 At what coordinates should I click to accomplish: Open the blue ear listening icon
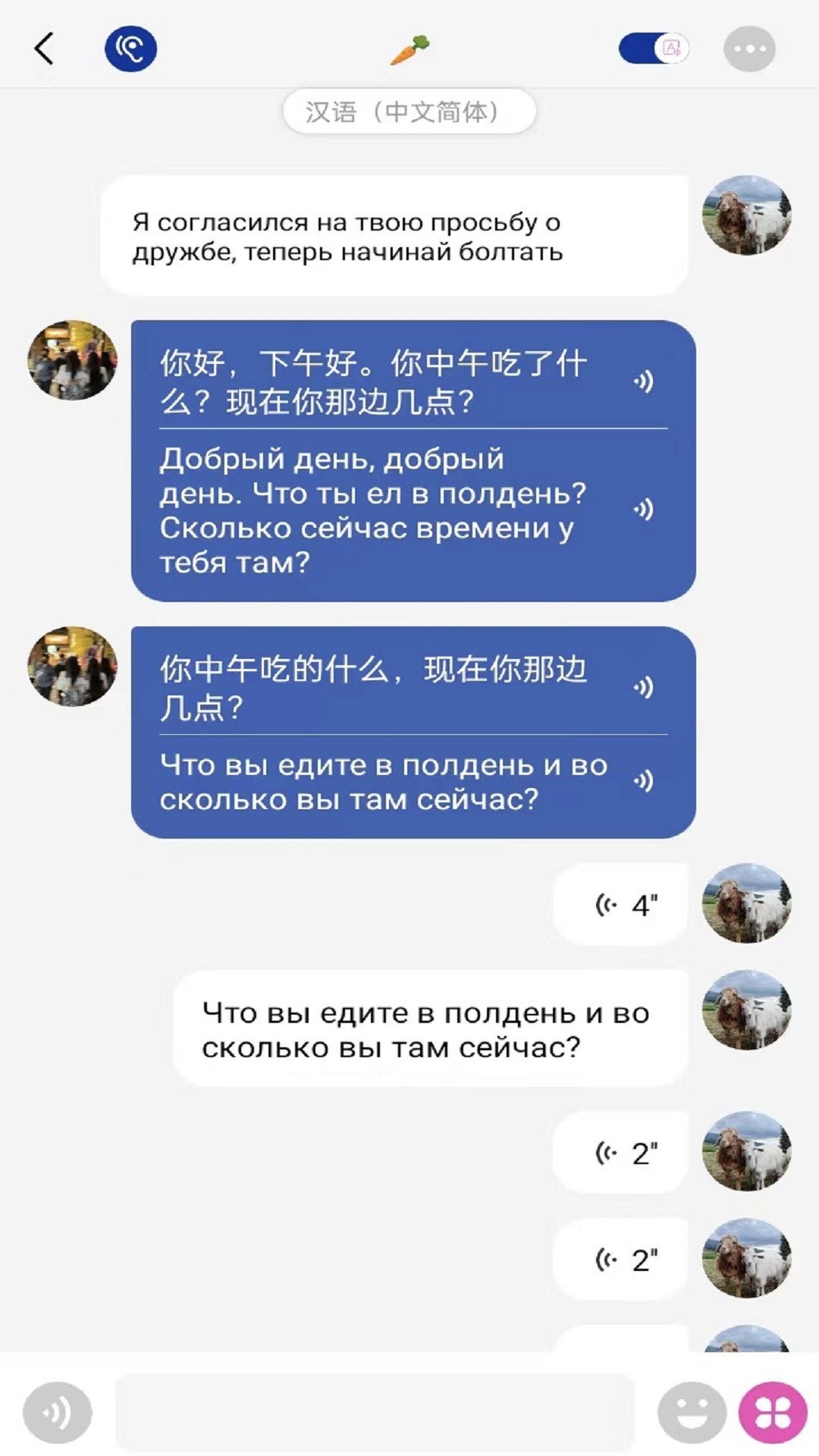pos(130,49)
